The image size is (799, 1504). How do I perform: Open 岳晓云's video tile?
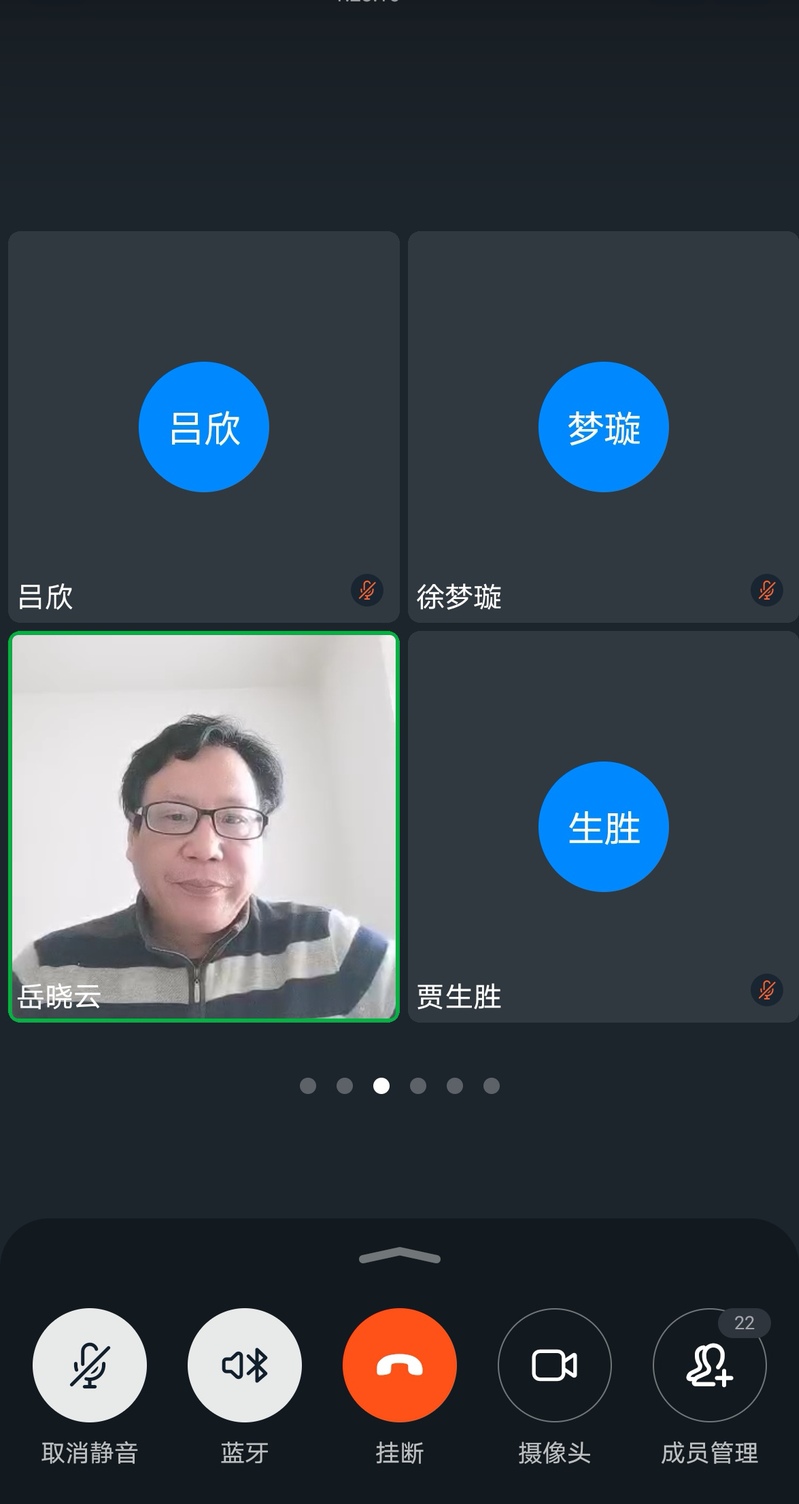click(x=204, y=826)
